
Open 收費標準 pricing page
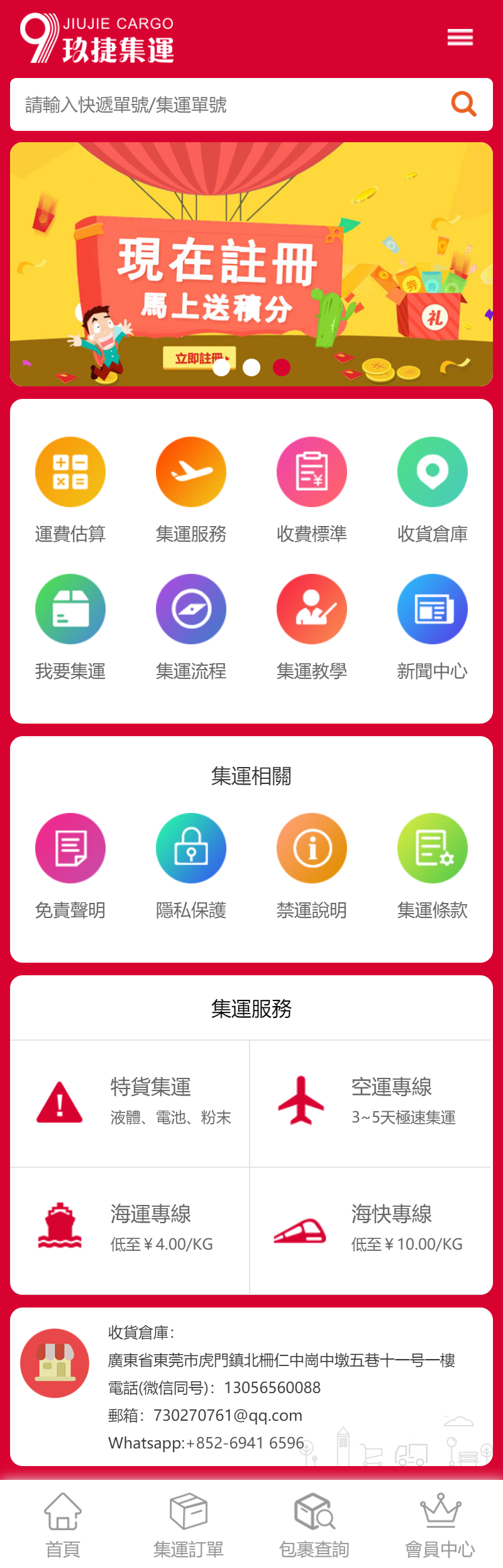(312, 489)
